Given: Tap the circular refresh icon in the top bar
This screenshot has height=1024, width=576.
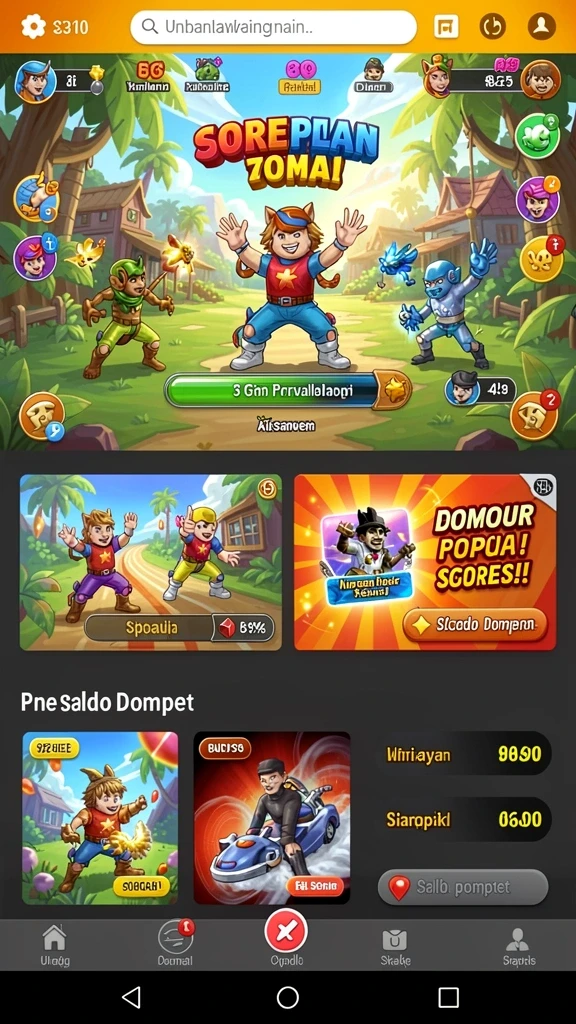Looking at the screenshot, I should coord(493,27).
